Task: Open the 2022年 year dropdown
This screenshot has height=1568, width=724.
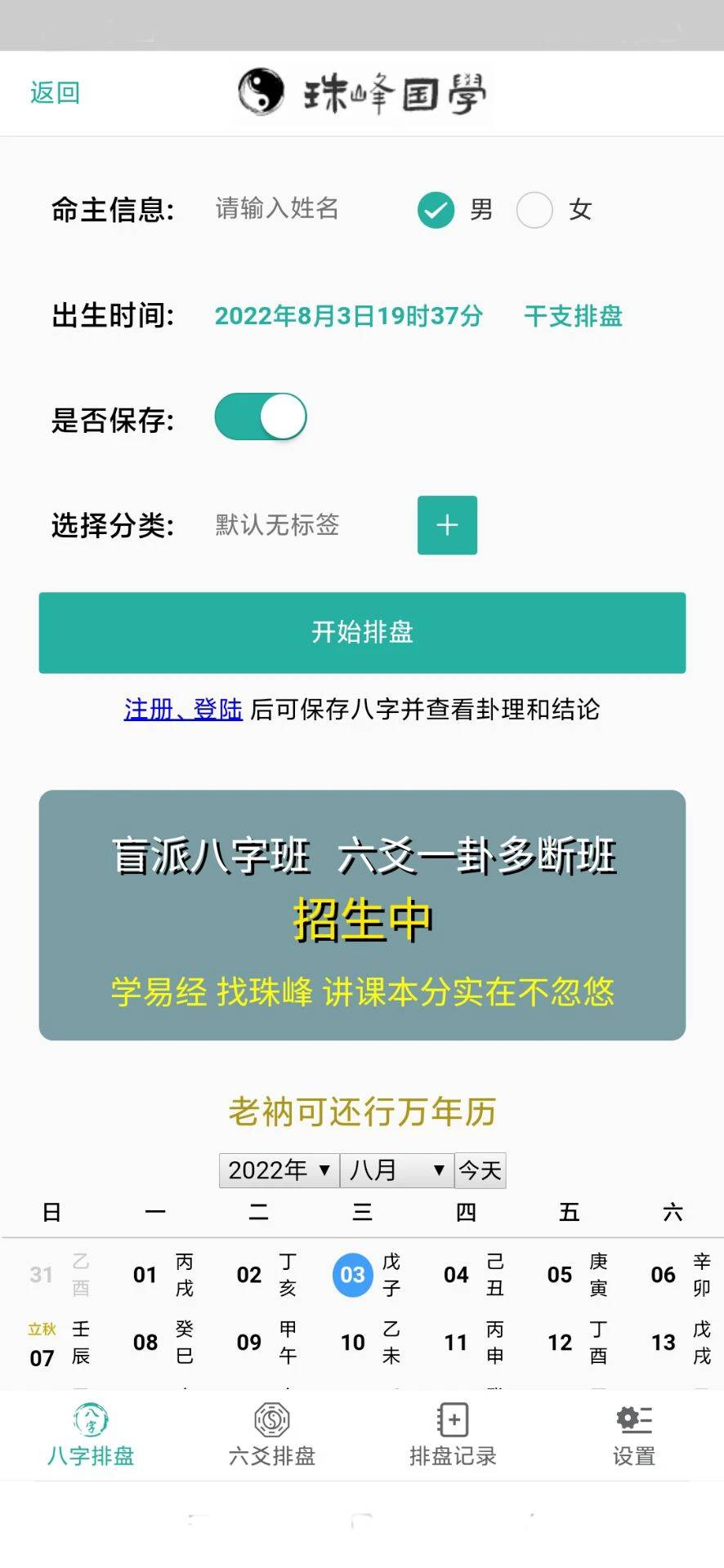Action: 277,1169
